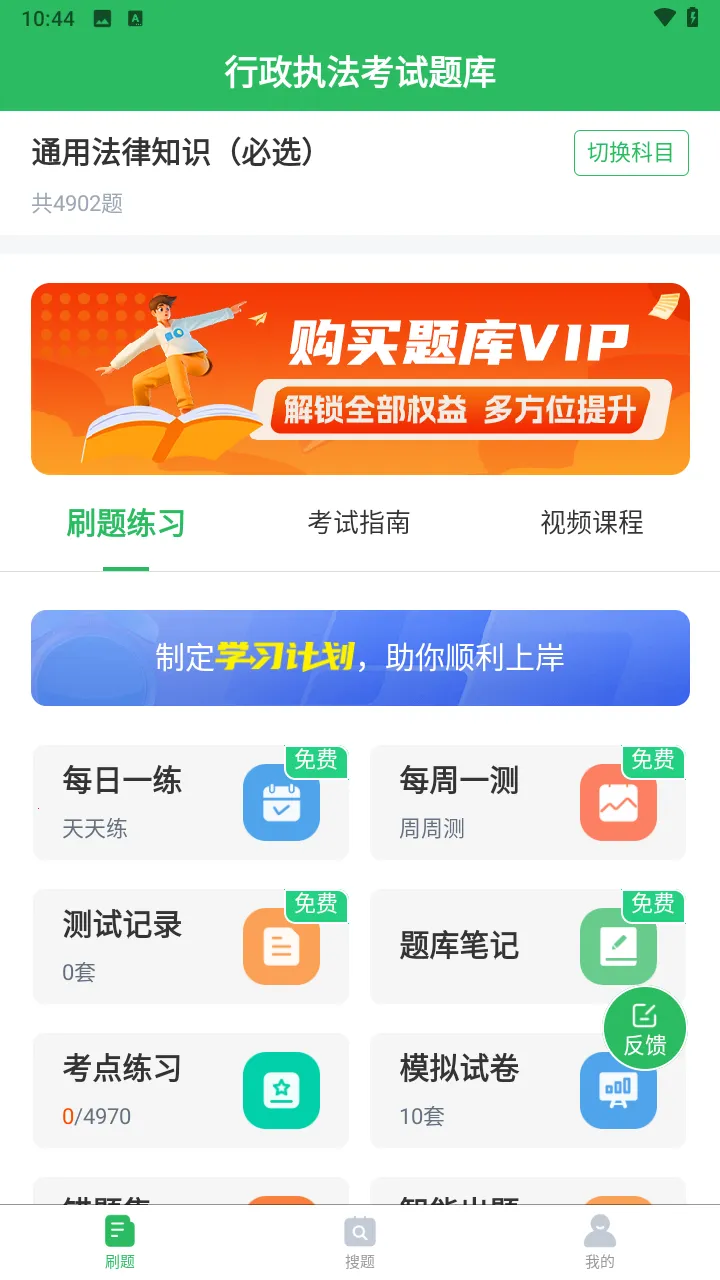Open the 考点练习 key points practice icon

point(280,1091)
